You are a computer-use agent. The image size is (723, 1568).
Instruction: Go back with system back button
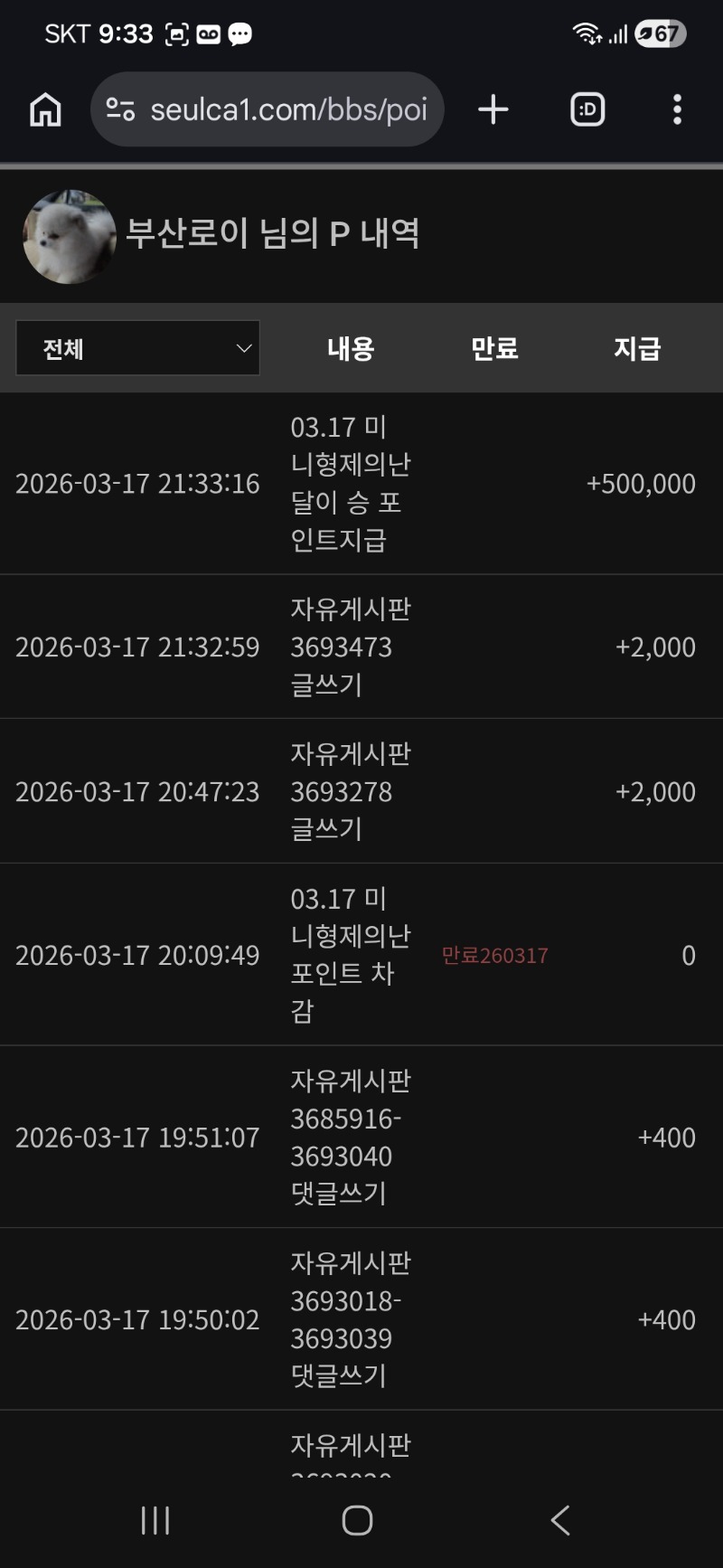560,1520
